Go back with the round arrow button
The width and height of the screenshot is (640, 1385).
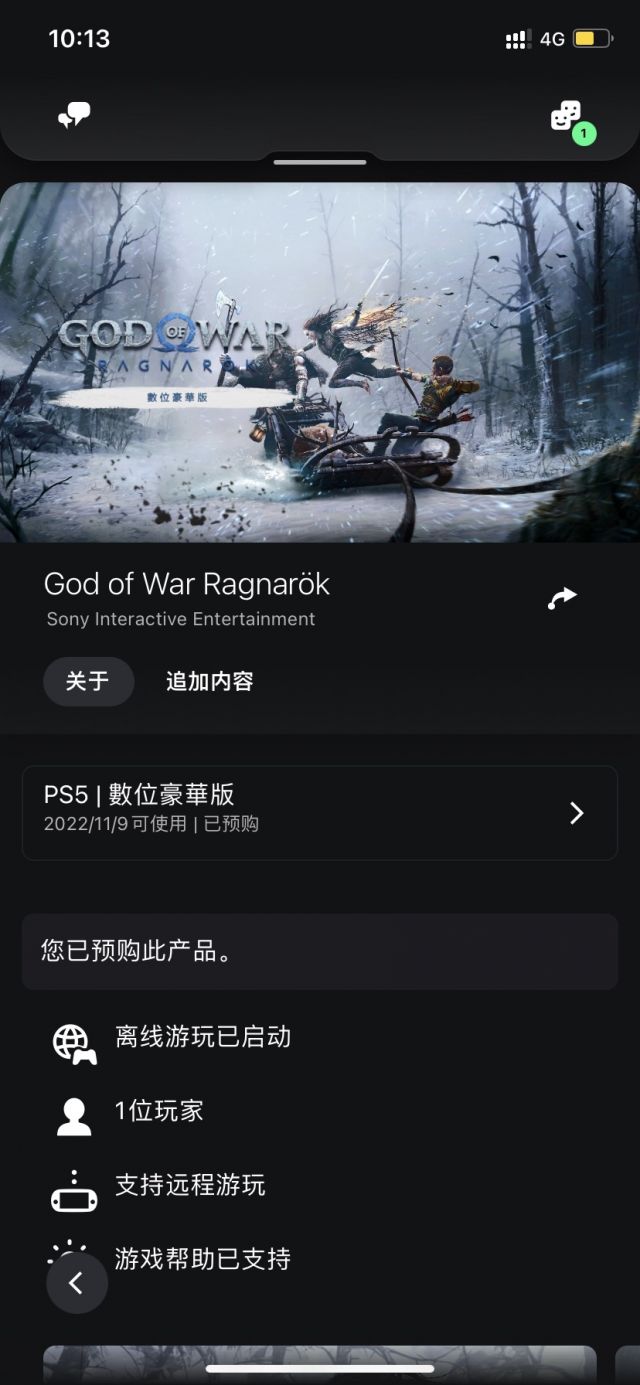point(77,1283)
